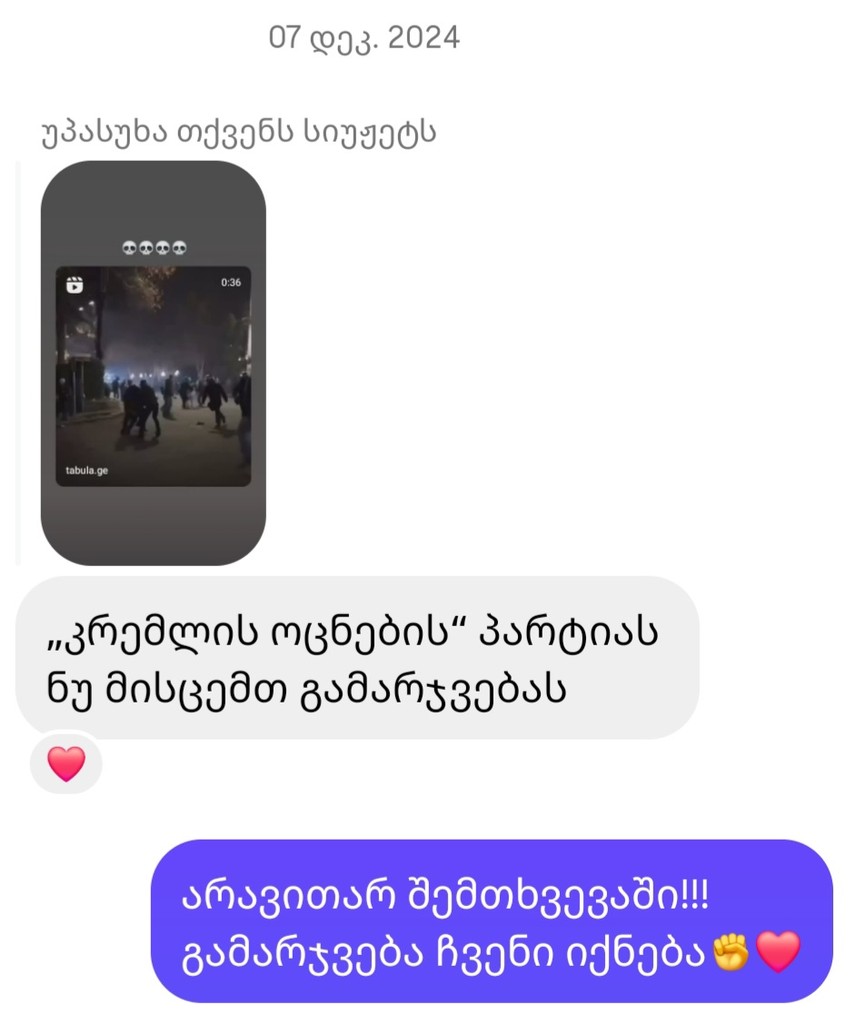Image resolution: width=854 pixels, height=1024 pixels.
Task: Select the text გამარჯვება ჩვენი იქნება
Action: [440, 953]
